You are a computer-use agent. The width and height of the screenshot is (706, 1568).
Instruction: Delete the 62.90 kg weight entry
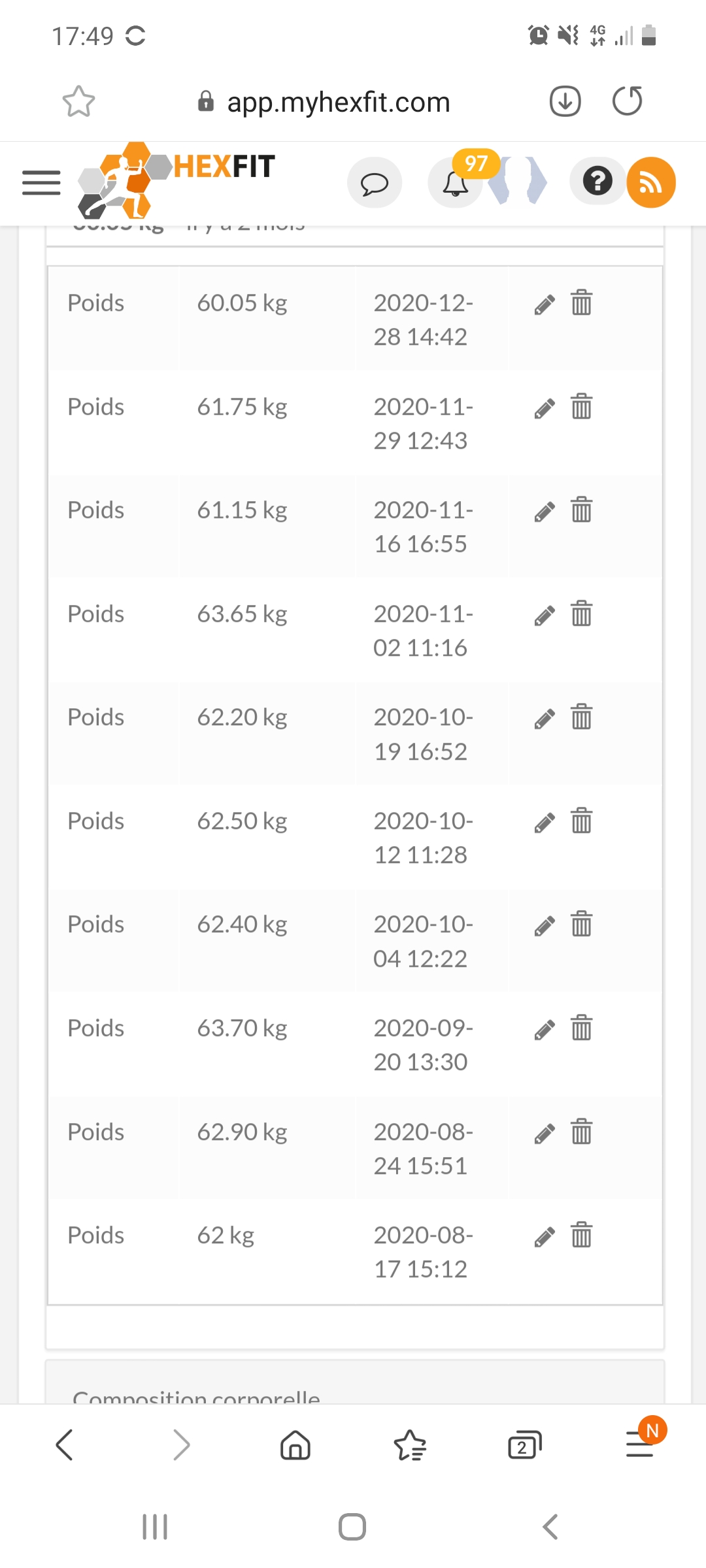pos(581,1132)
